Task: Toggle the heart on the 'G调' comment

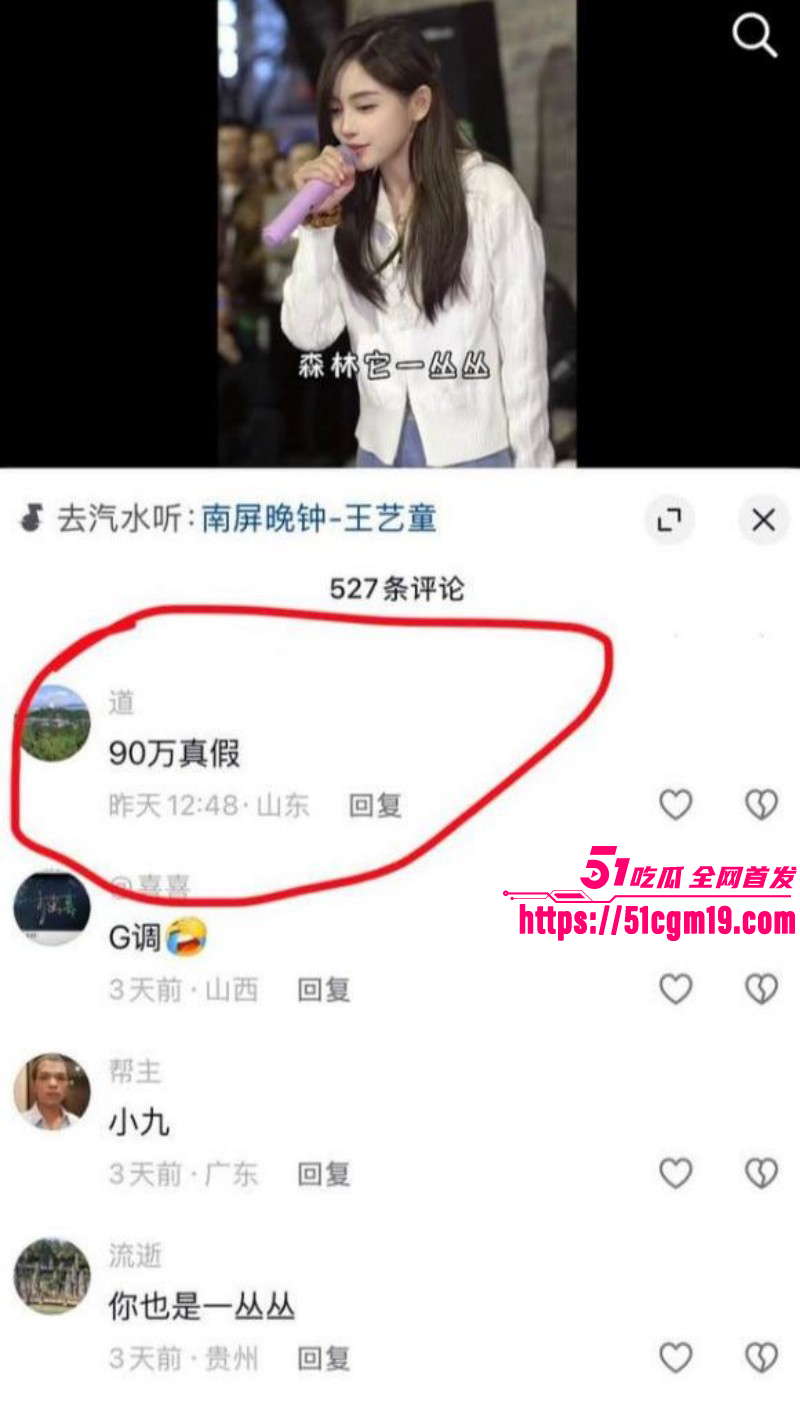Action: click(675, 989)
